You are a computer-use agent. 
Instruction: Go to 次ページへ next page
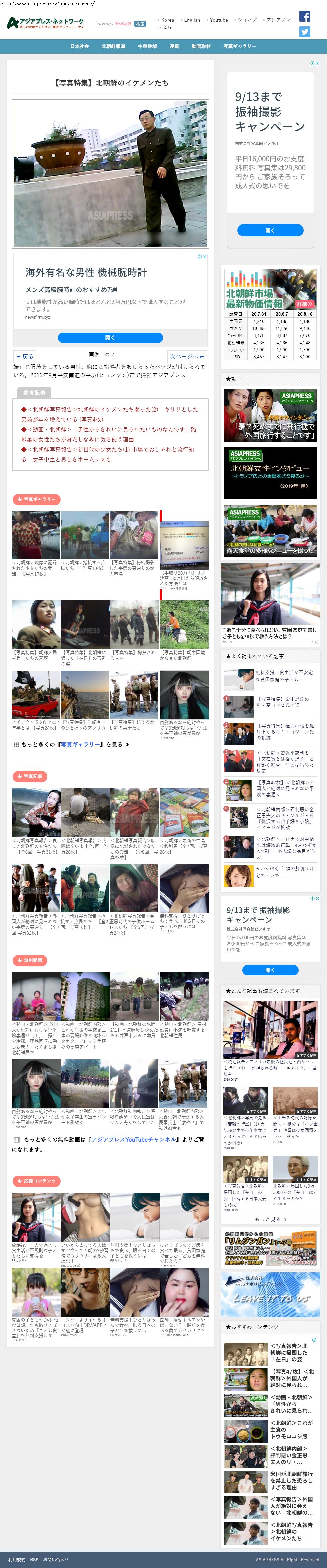(x=186, y=356)
